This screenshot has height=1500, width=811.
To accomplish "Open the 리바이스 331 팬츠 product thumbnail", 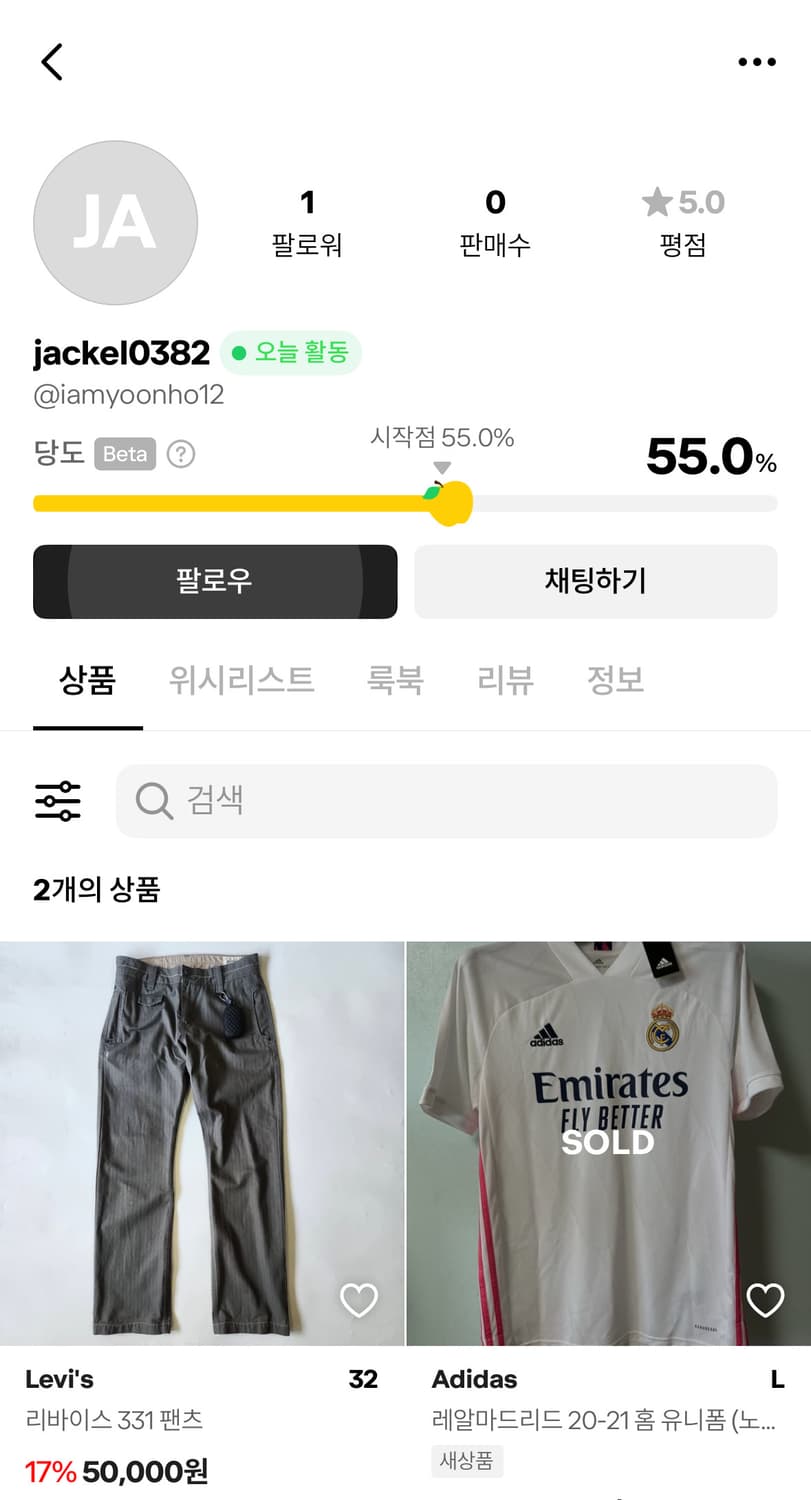I will tap(202, 1140).
